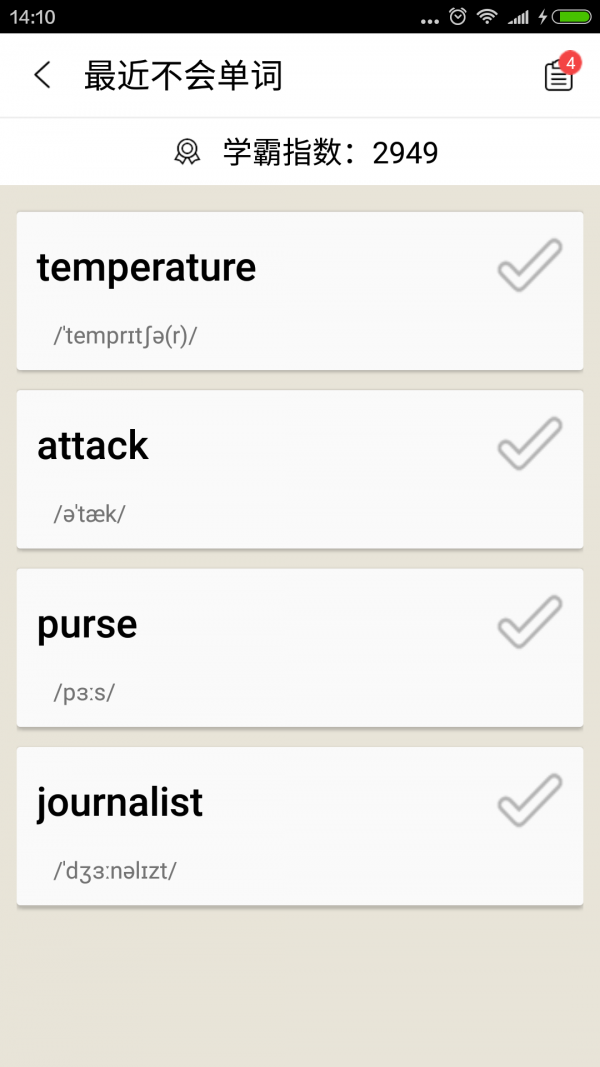Open the attack word card
600x1067 pixels.
[x=250, y=470]
